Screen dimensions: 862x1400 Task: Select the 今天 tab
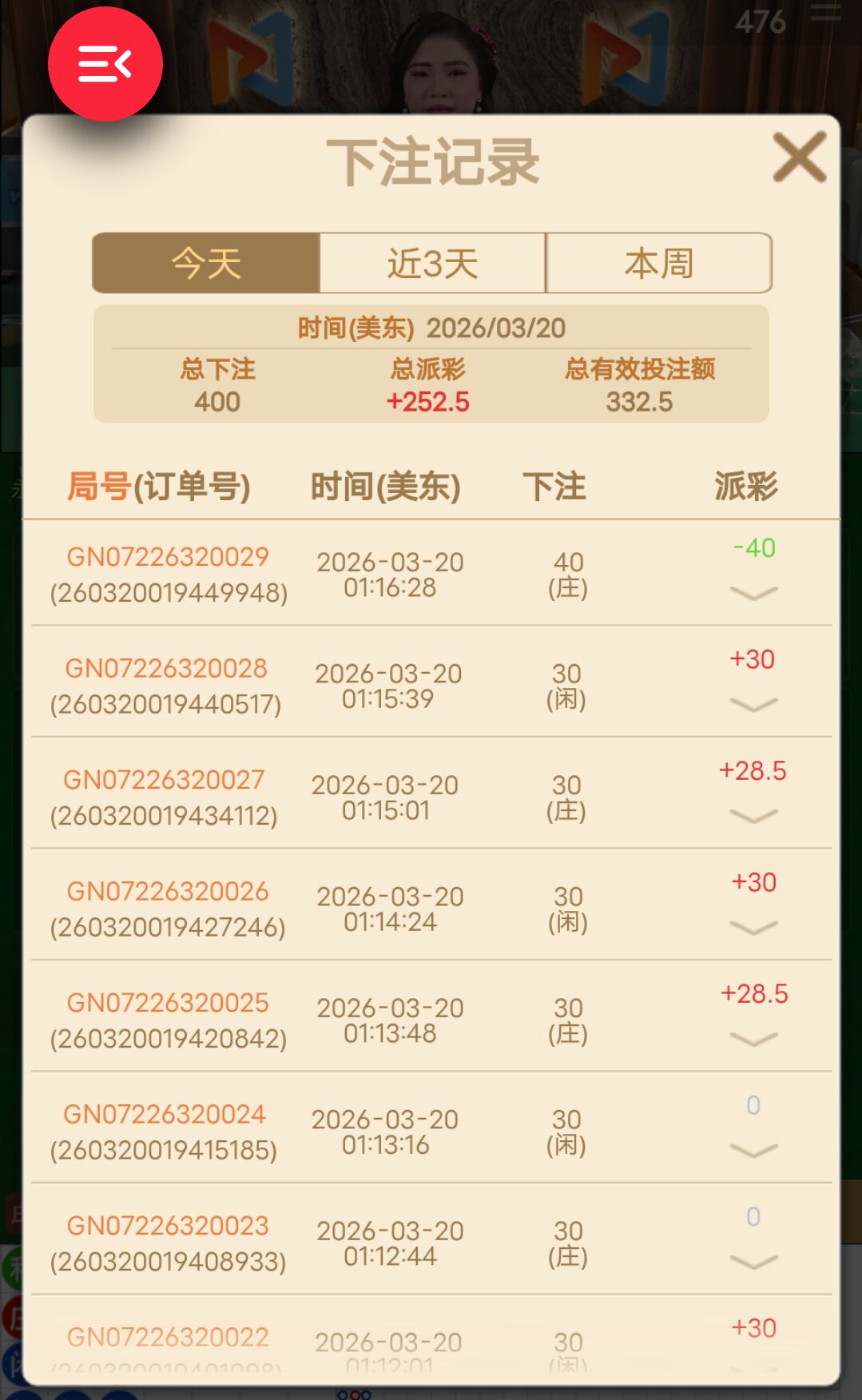point(206,264)
